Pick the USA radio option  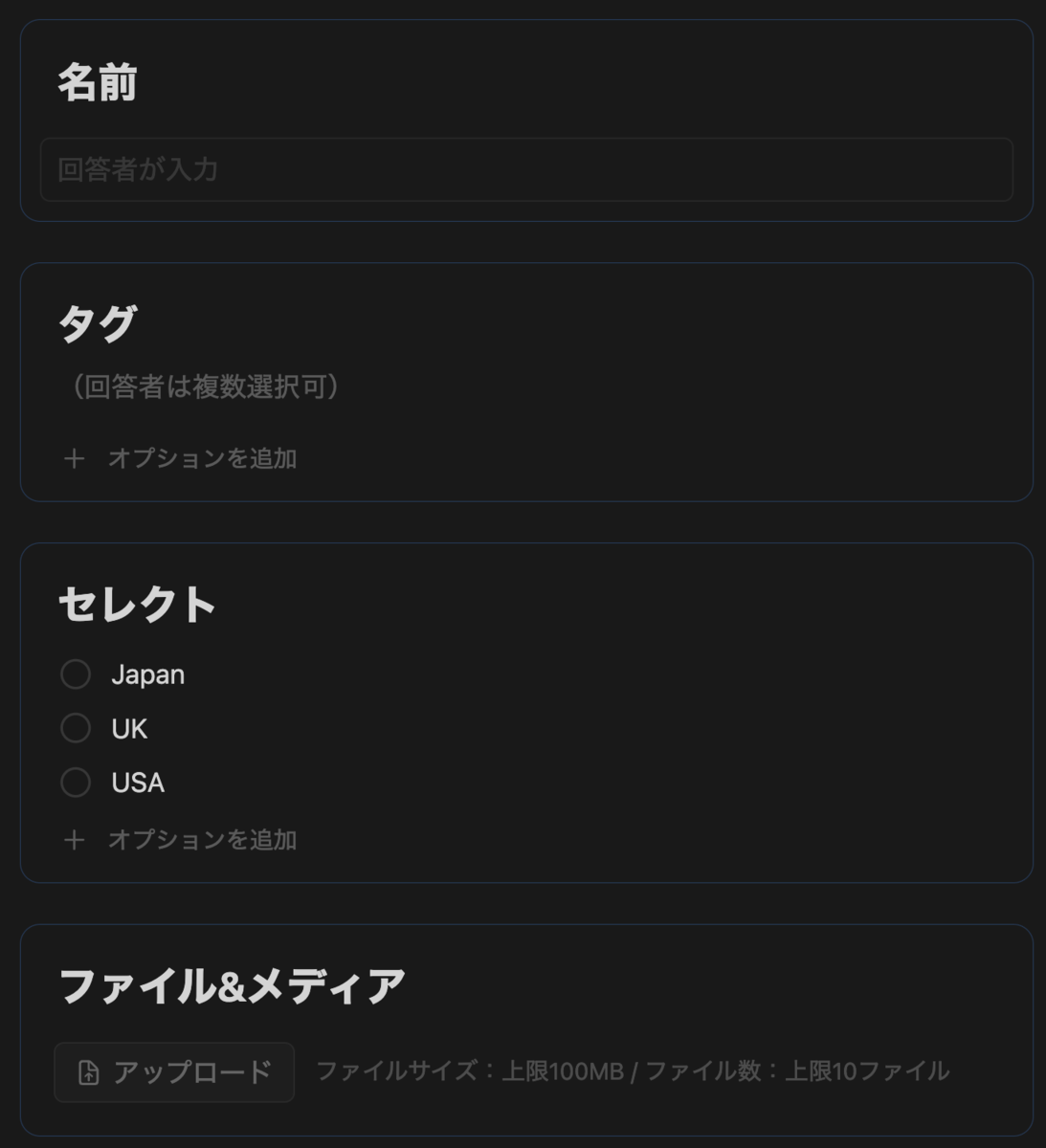tap(76, 783)
